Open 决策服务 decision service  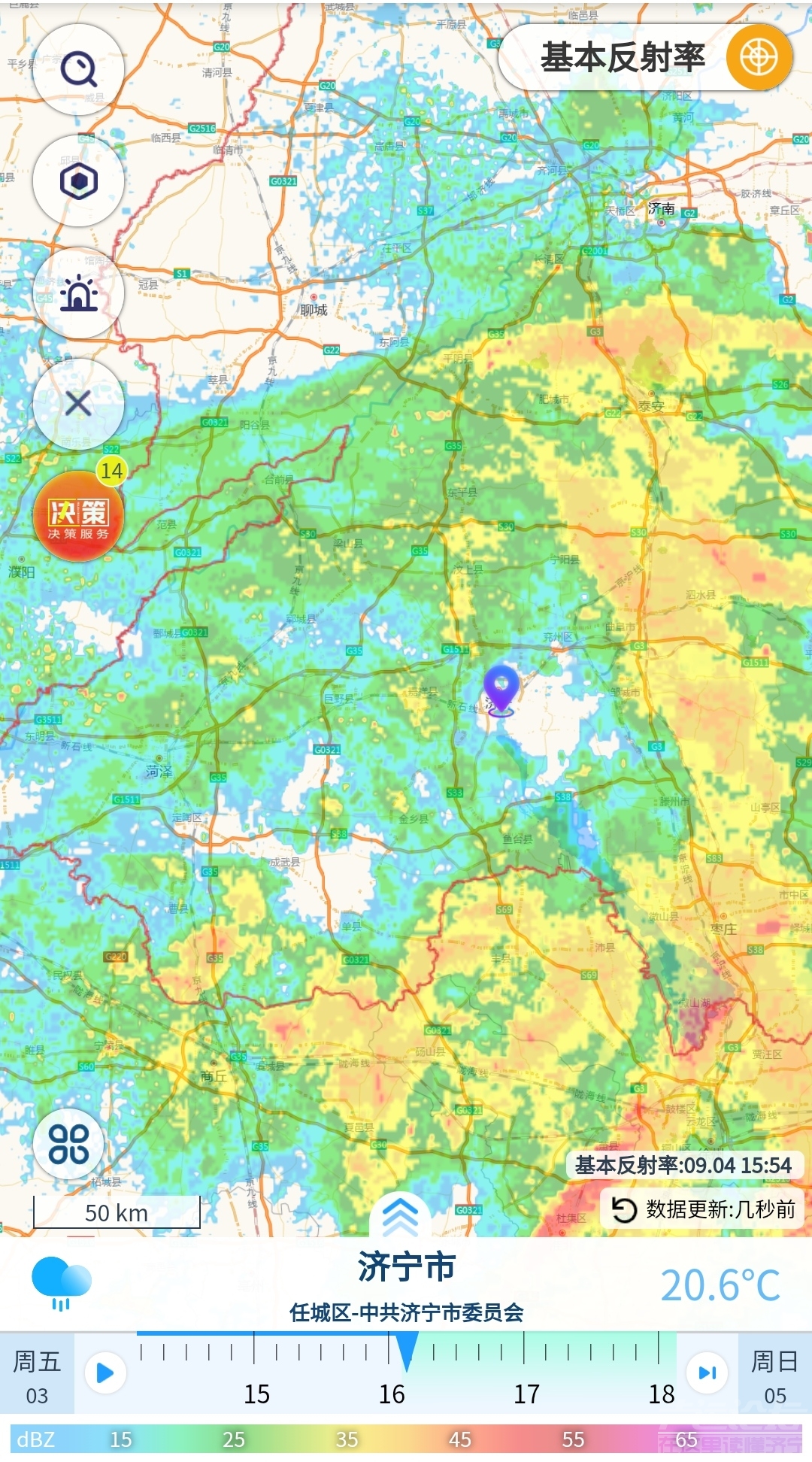(78, 517)
